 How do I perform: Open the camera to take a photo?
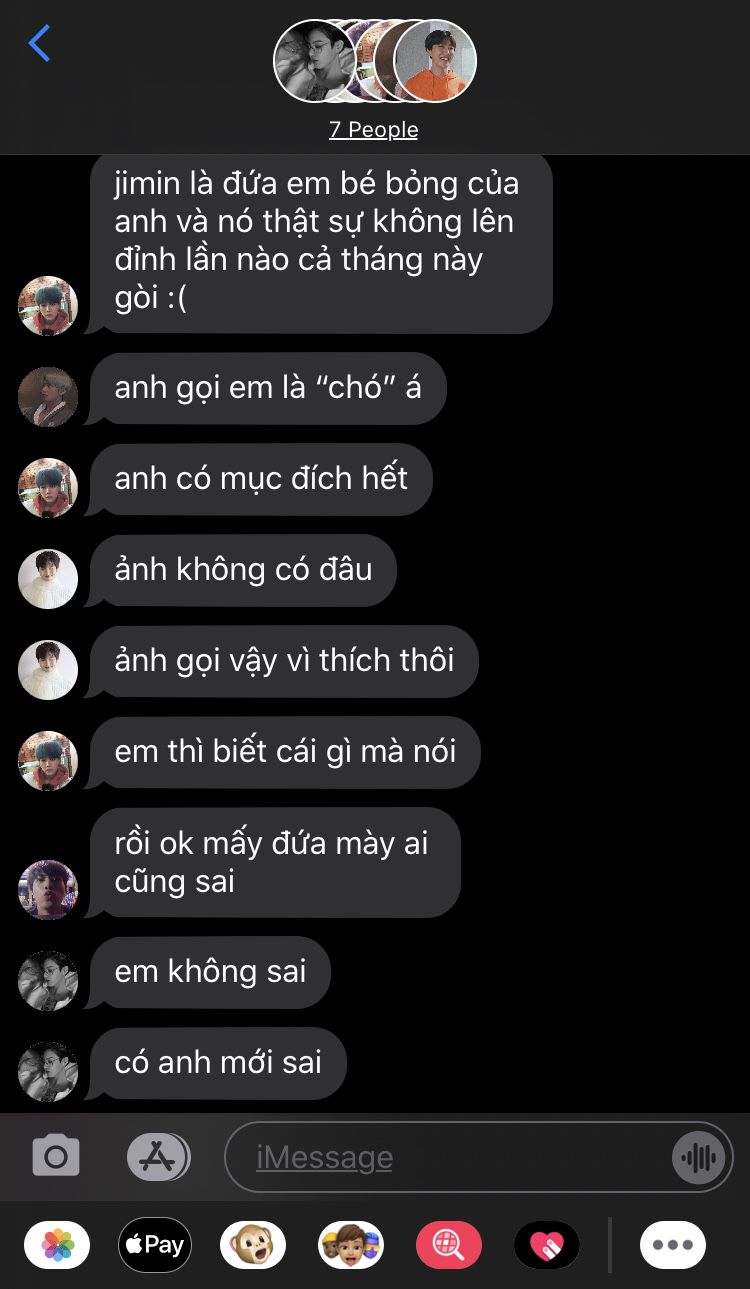56,1157
